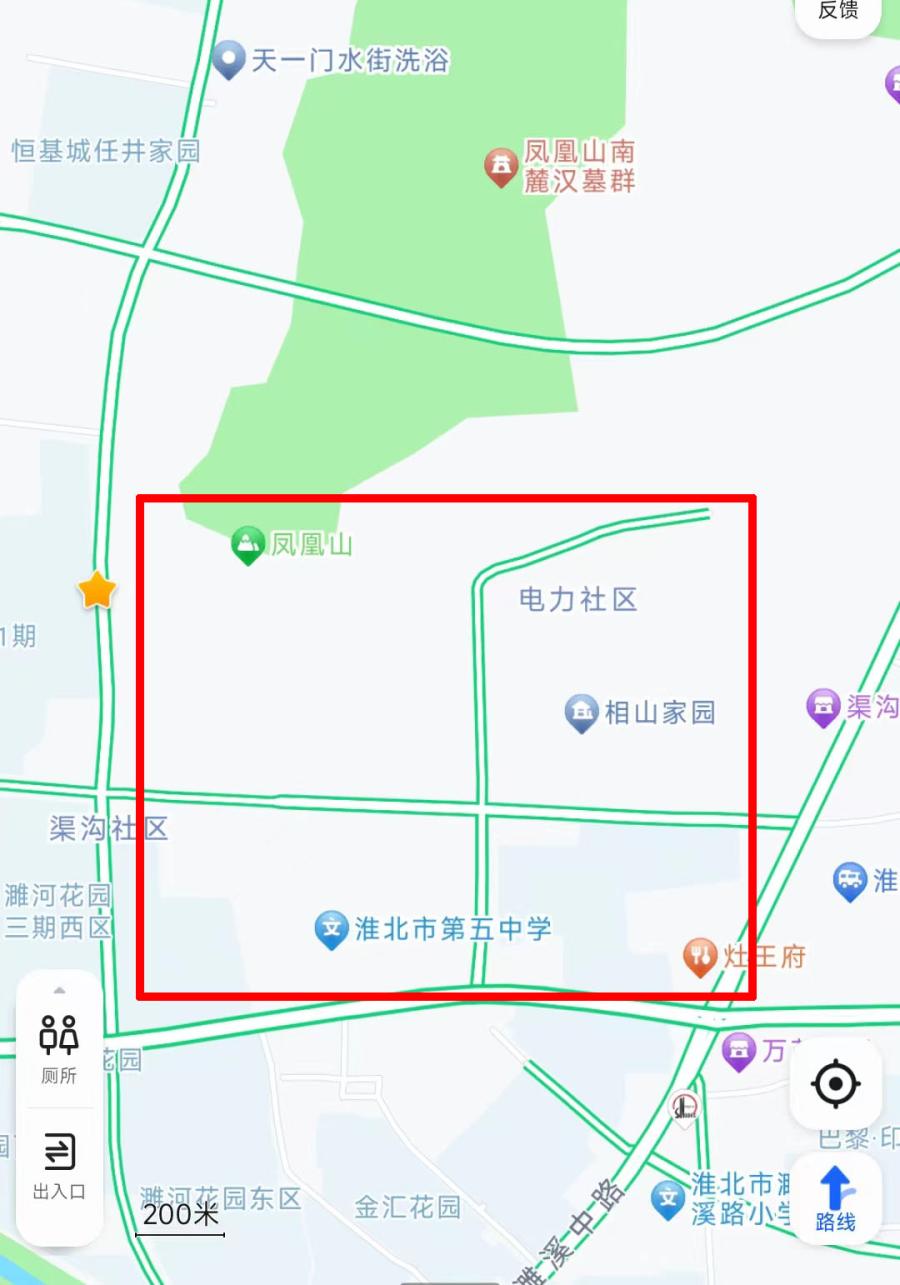Open the starred favorite place marker
The image size is (900, 1285).
[x=97, y=591]
